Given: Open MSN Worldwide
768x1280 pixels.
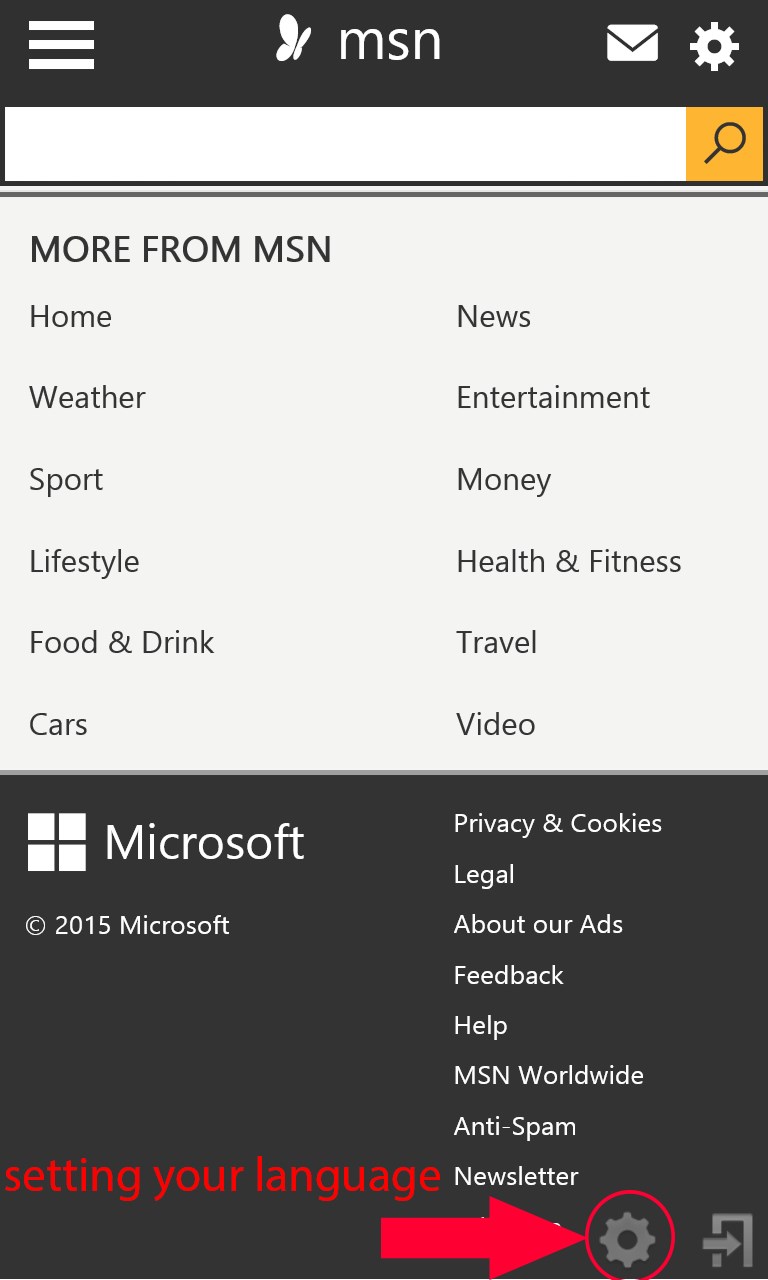Looking at the screenshot, I should (x=548, y=1076).
